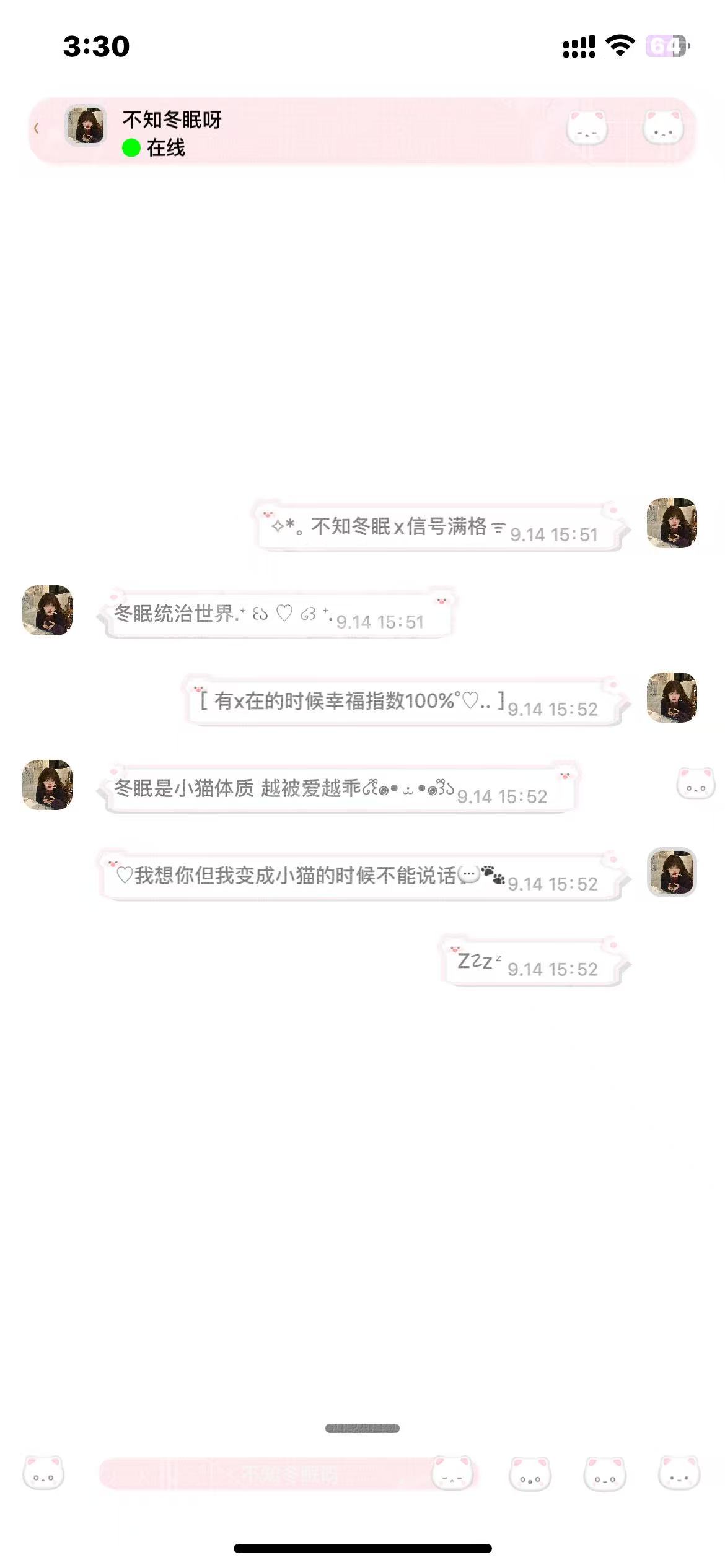This screenshot has width=725, height=1568.
Task: Focus the pink message input field
Action: (x=266, y=1474)
